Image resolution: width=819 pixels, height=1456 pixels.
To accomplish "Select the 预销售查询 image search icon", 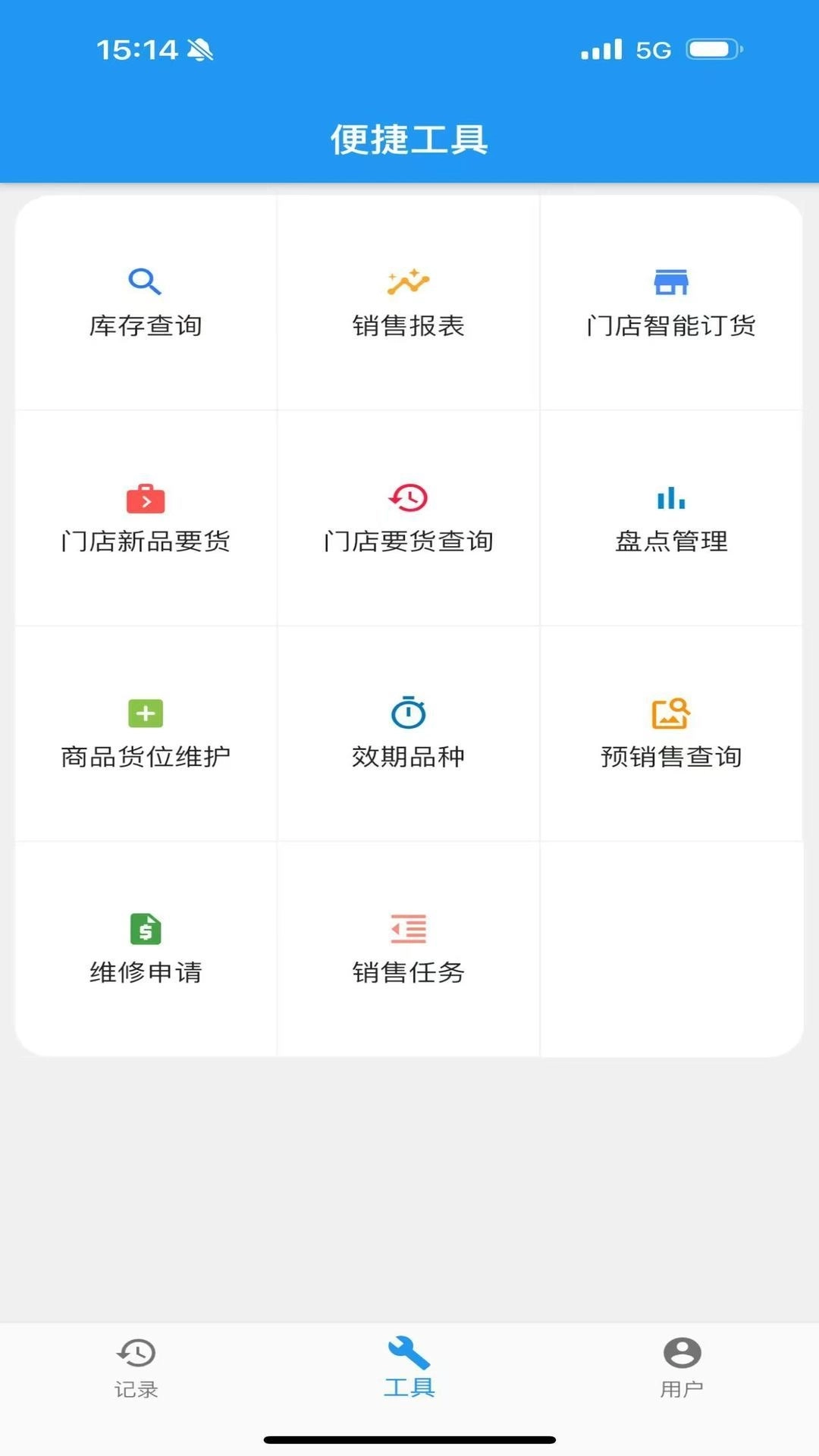I will (670, 713).
